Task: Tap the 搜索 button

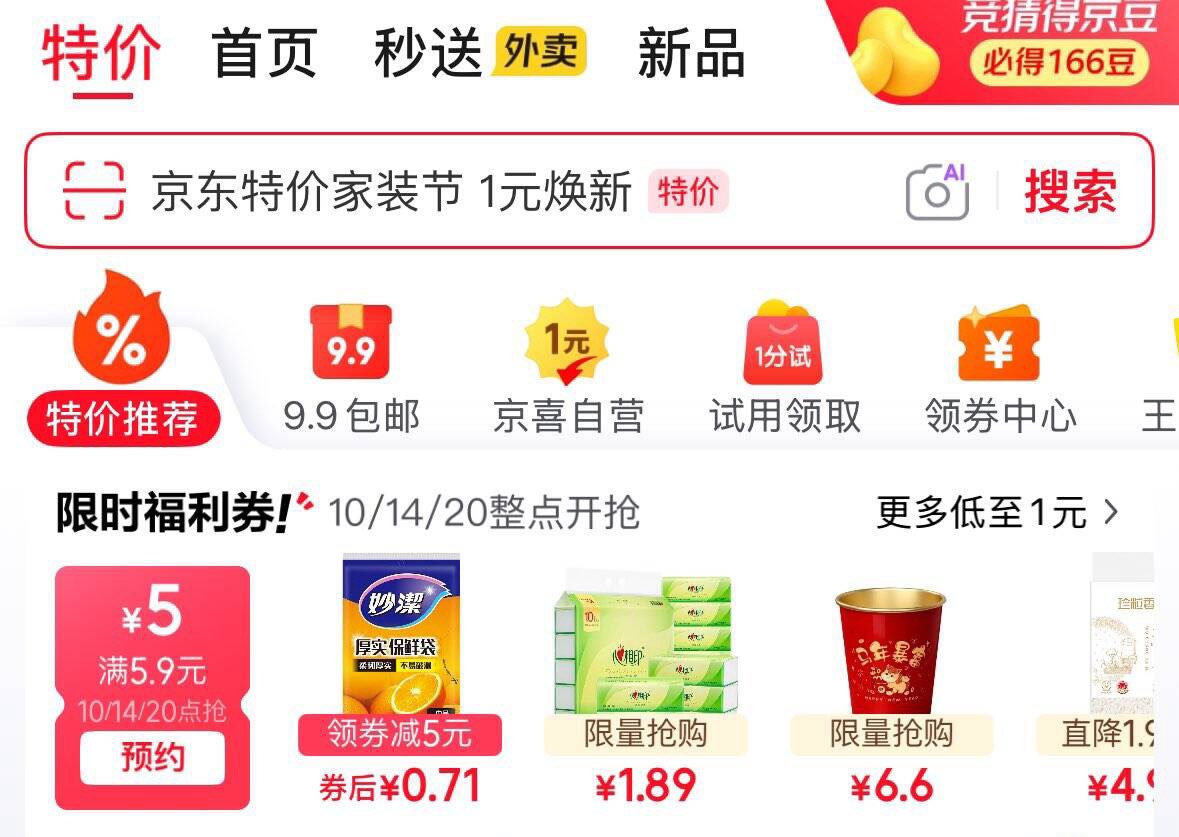Action: (x=1070, y=191)
